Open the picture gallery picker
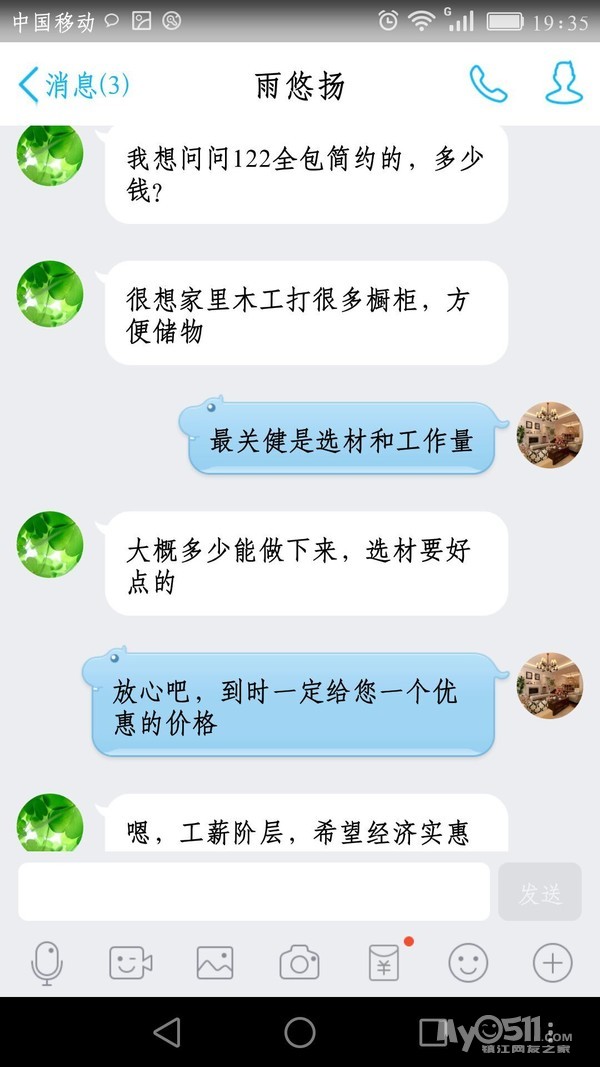 [214, 963]
